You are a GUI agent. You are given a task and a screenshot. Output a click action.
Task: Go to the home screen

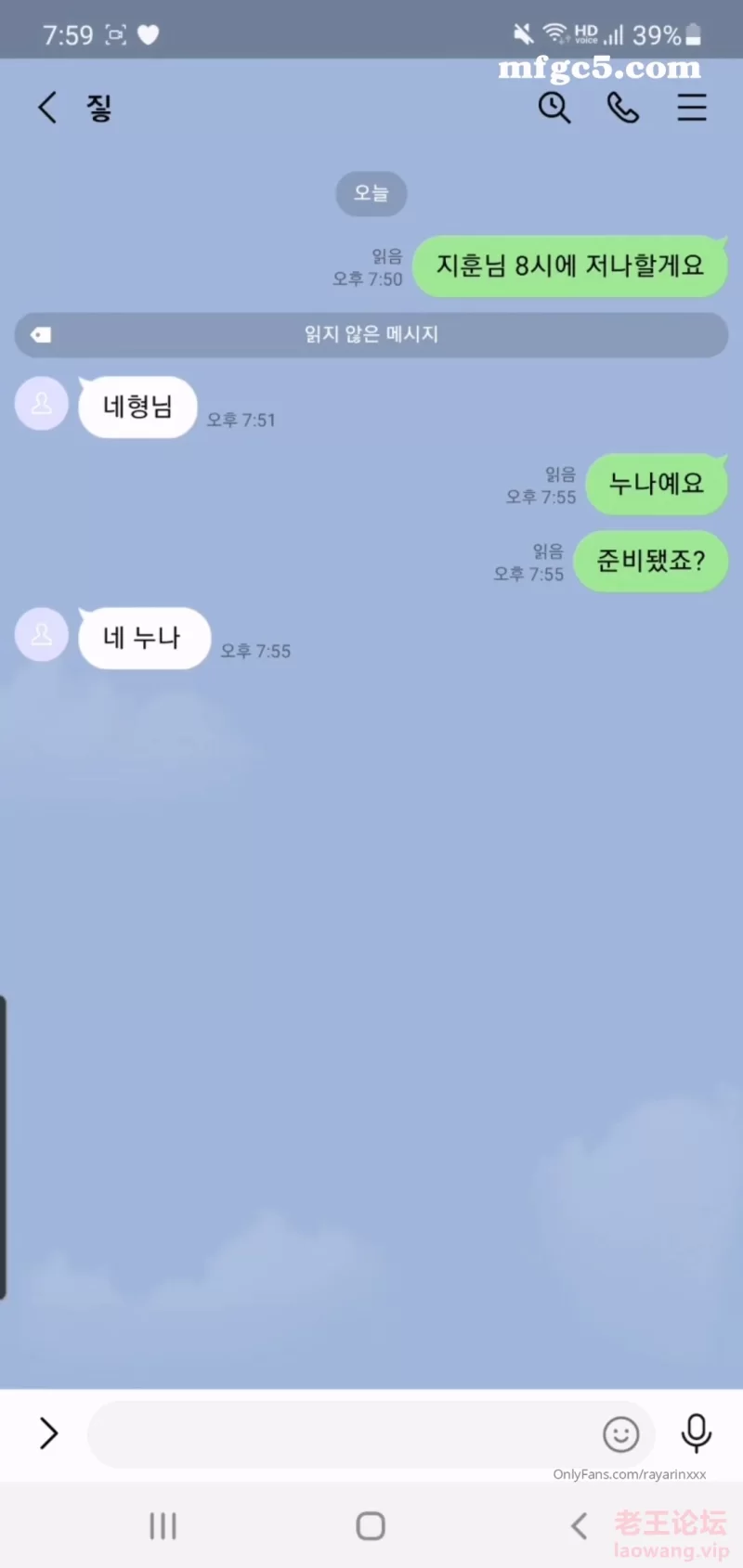coord(371,1526)
